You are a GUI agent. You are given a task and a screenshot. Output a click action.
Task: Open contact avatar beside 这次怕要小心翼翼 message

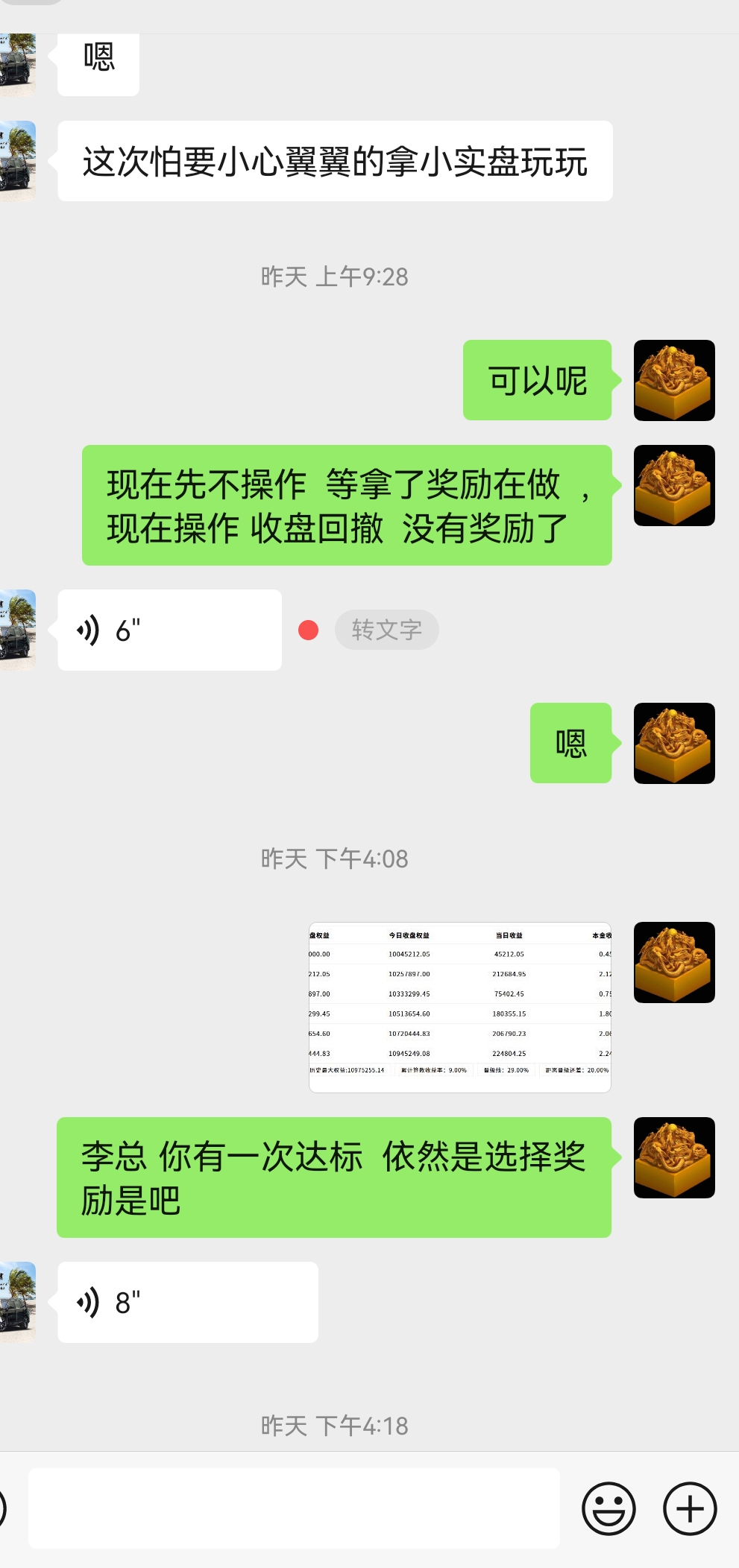coord(18,161)
